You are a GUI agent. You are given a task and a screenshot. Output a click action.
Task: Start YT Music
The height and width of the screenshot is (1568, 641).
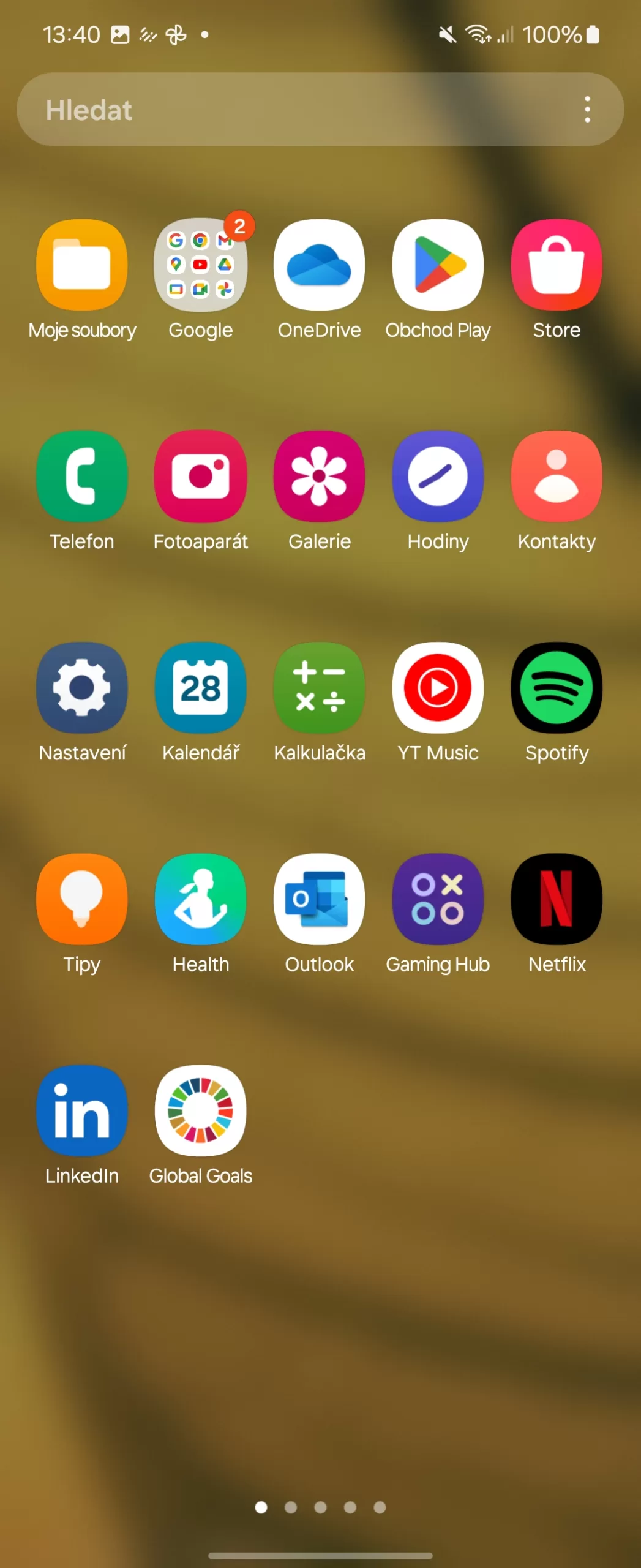click(x=438, y=688)
